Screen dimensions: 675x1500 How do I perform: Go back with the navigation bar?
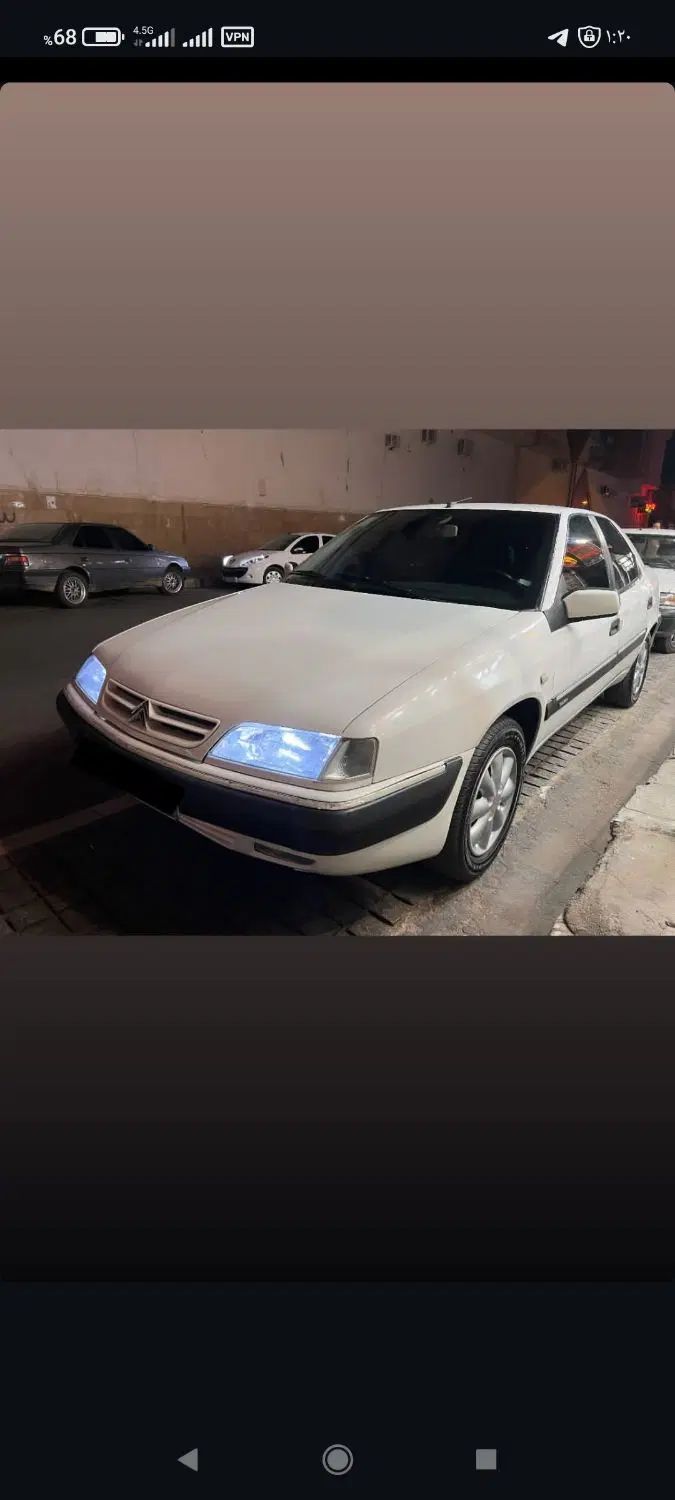[187, 1459]
